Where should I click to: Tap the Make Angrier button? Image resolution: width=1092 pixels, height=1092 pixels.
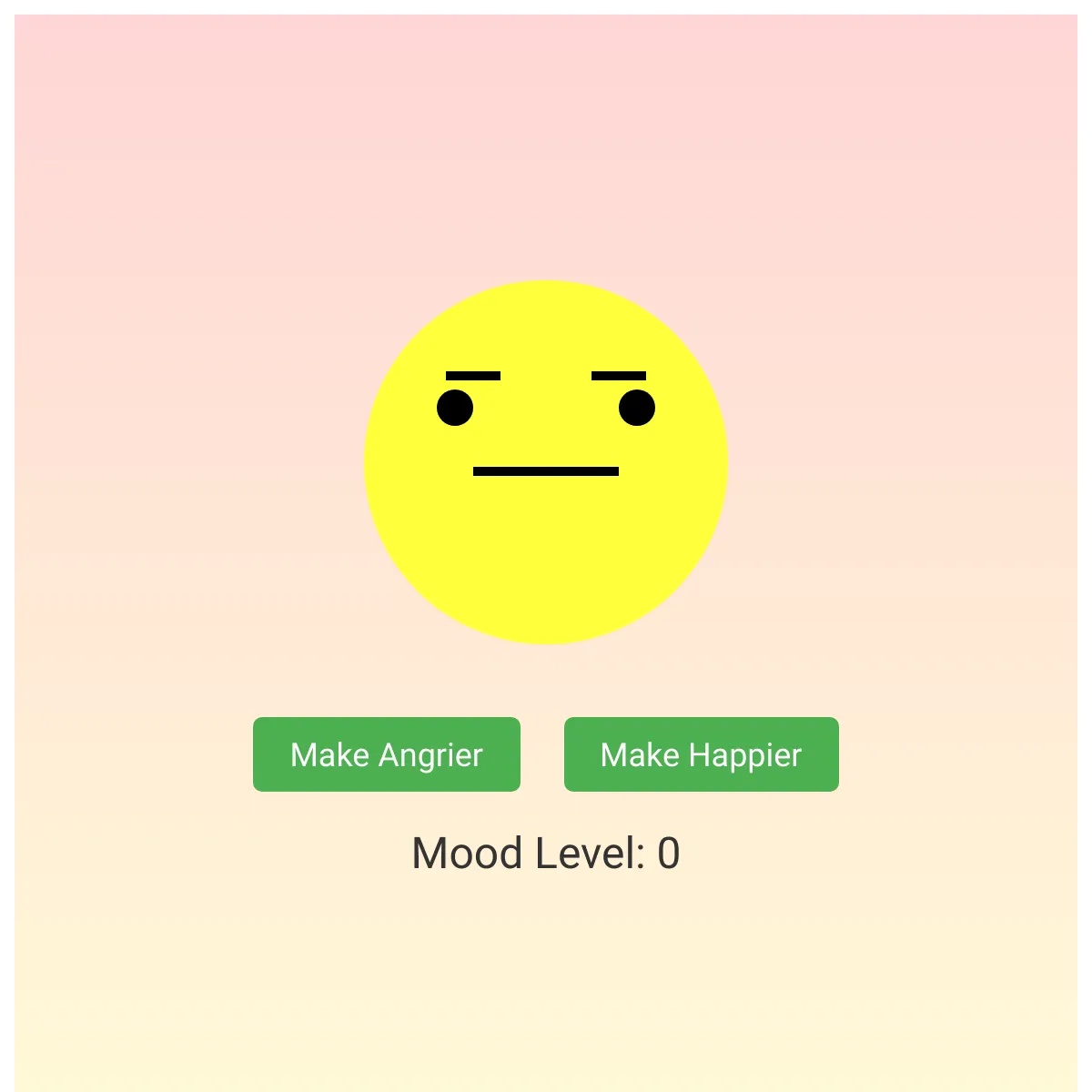(387, 754)
